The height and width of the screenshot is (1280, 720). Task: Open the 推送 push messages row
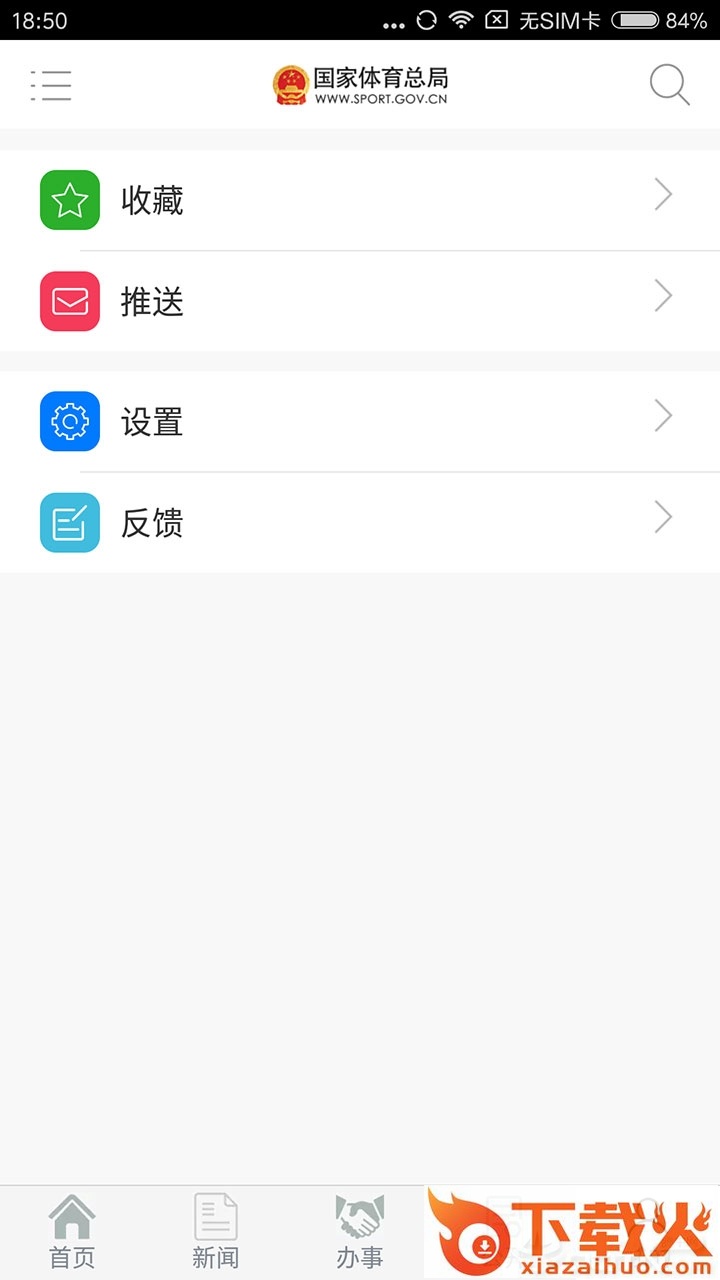click(x=360, y=301)
